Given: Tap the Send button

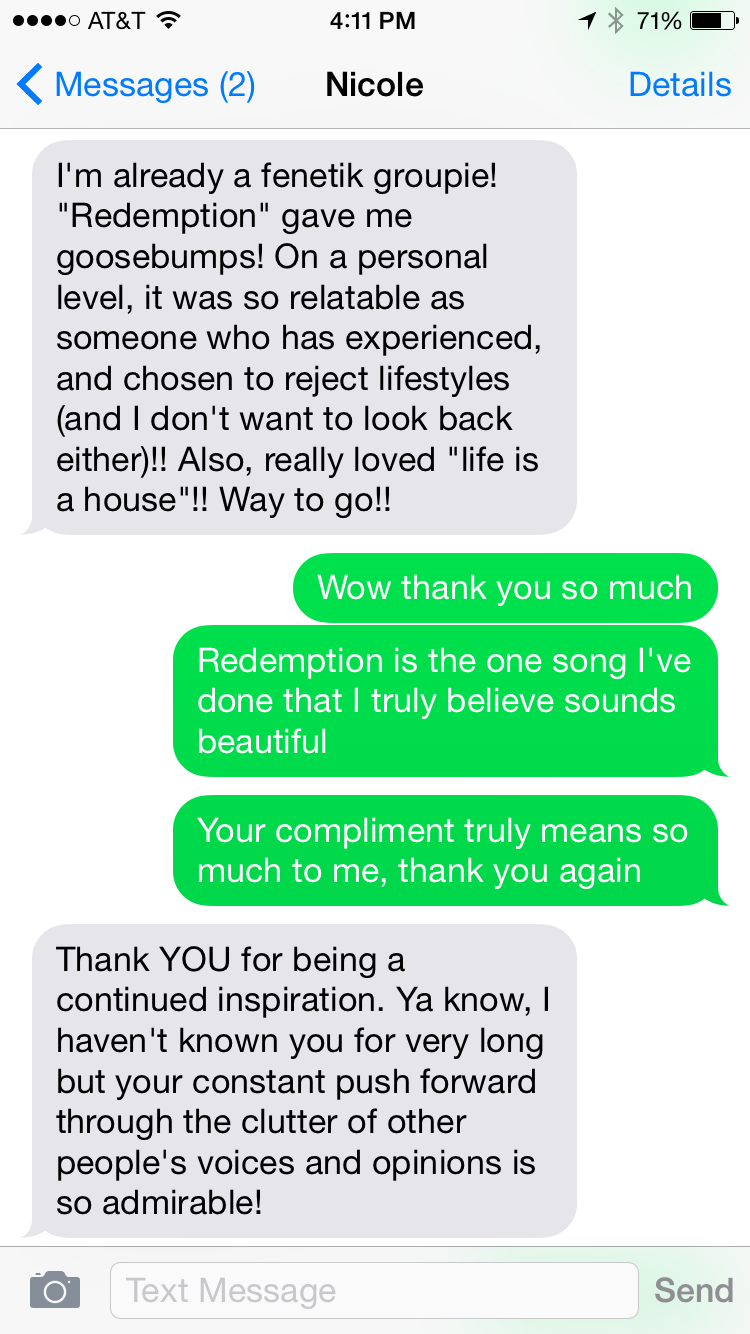Looking at the screenshot, I should [x=694, y=1290].
